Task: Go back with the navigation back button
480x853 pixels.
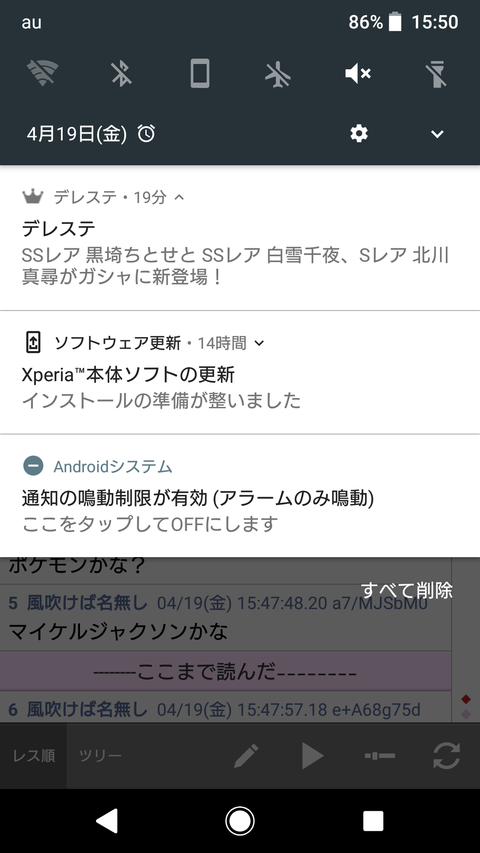Action: (107, 820)
